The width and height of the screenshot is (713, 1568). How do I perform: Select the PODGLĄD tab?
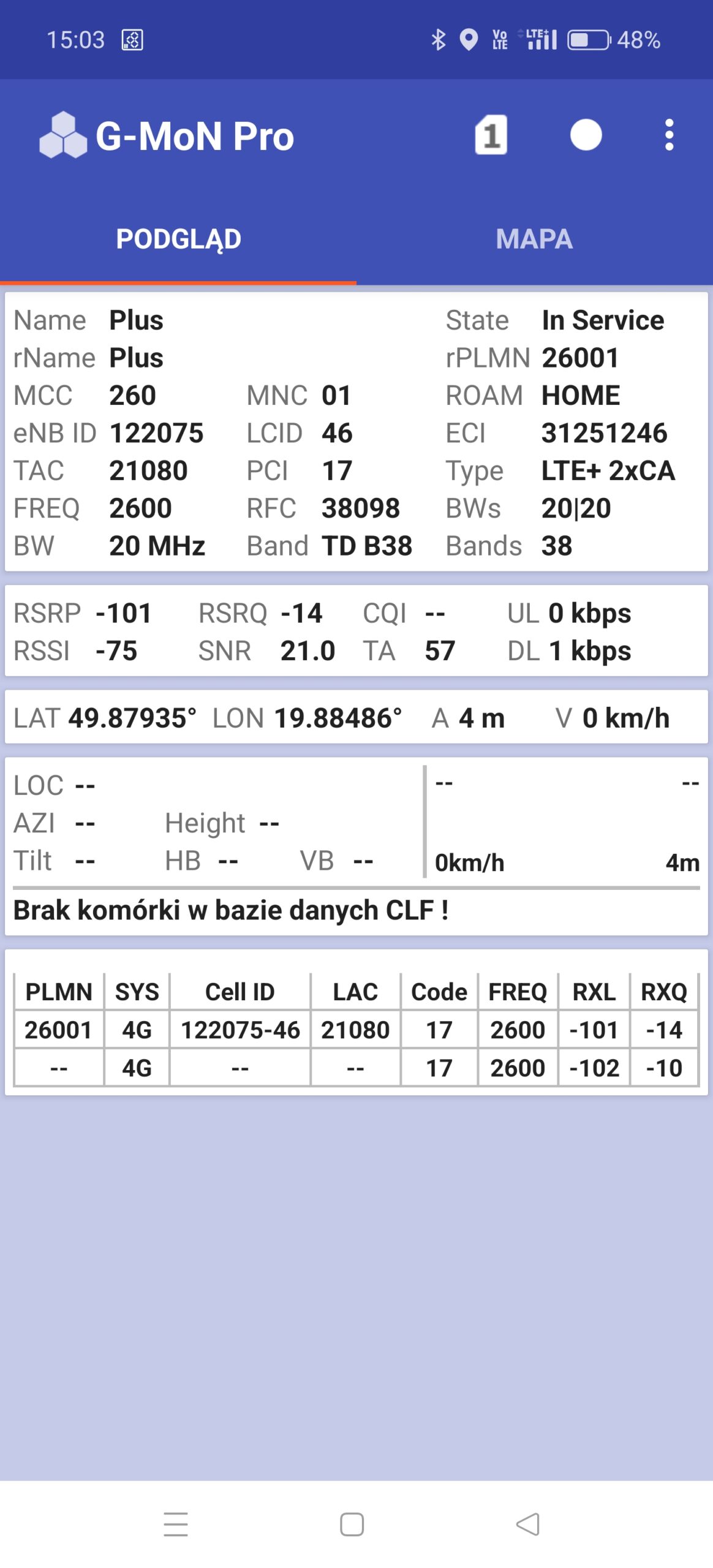178,239
